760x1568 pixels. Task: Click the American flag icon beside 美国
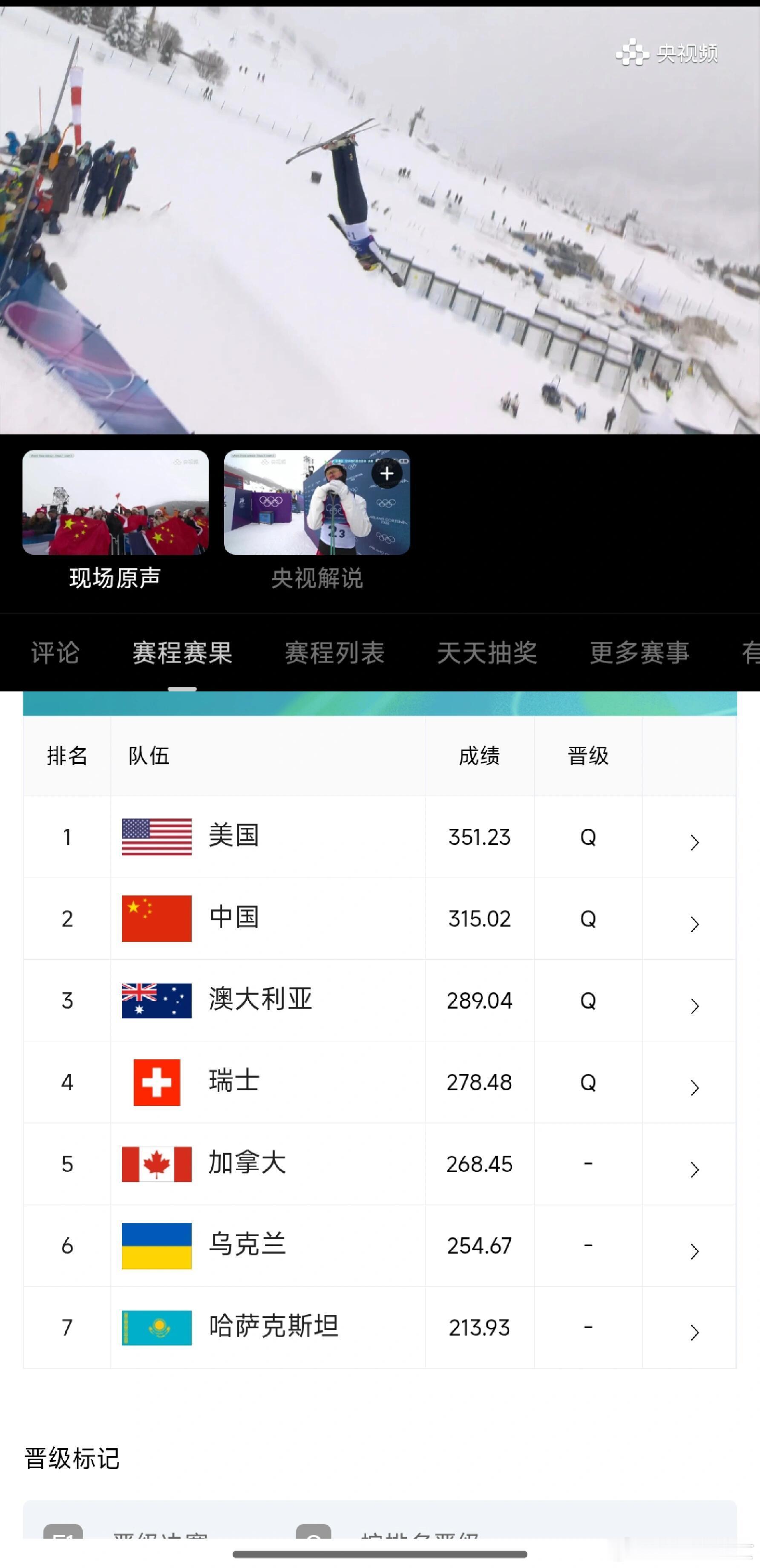coord(156,836)
